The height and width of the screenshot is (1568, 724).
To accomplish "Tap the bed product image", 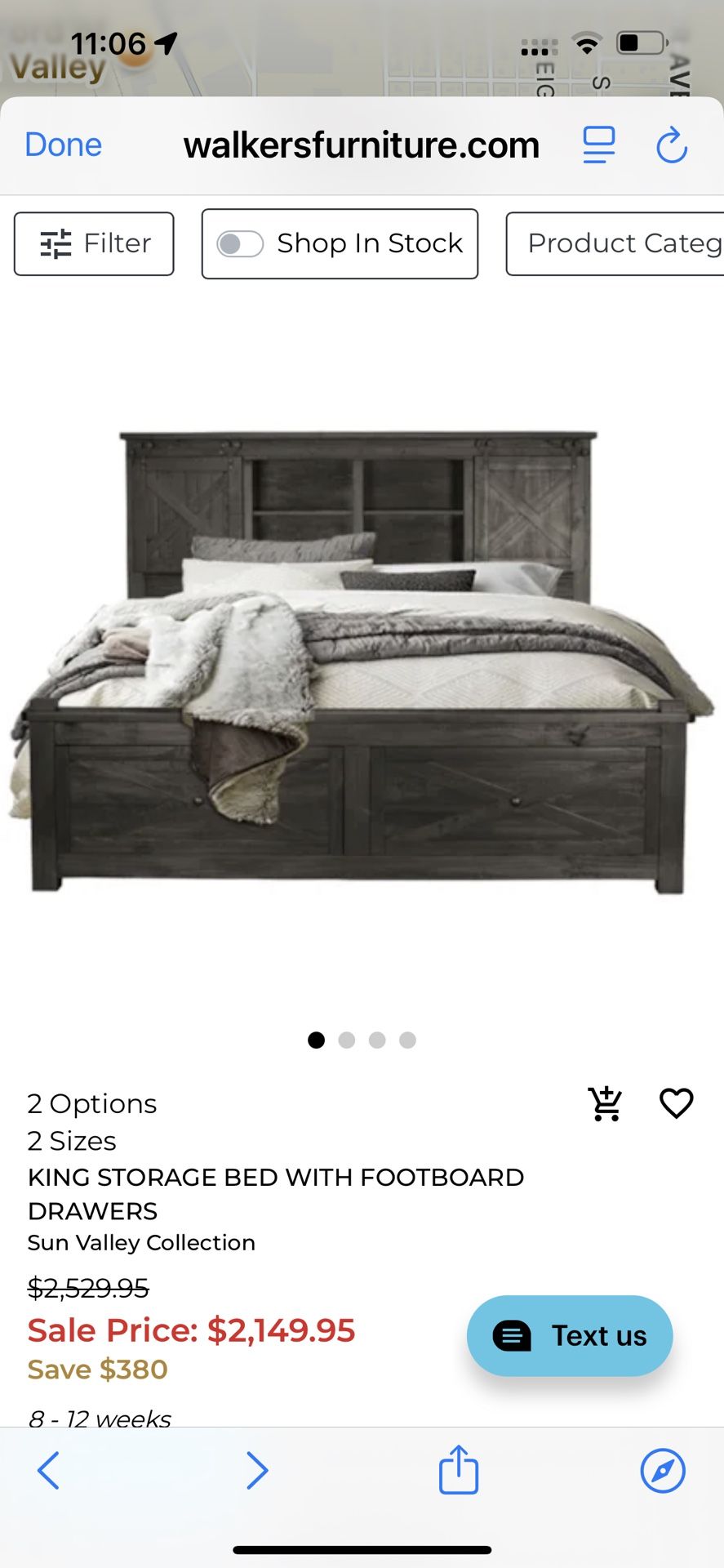I will (362, 653).
